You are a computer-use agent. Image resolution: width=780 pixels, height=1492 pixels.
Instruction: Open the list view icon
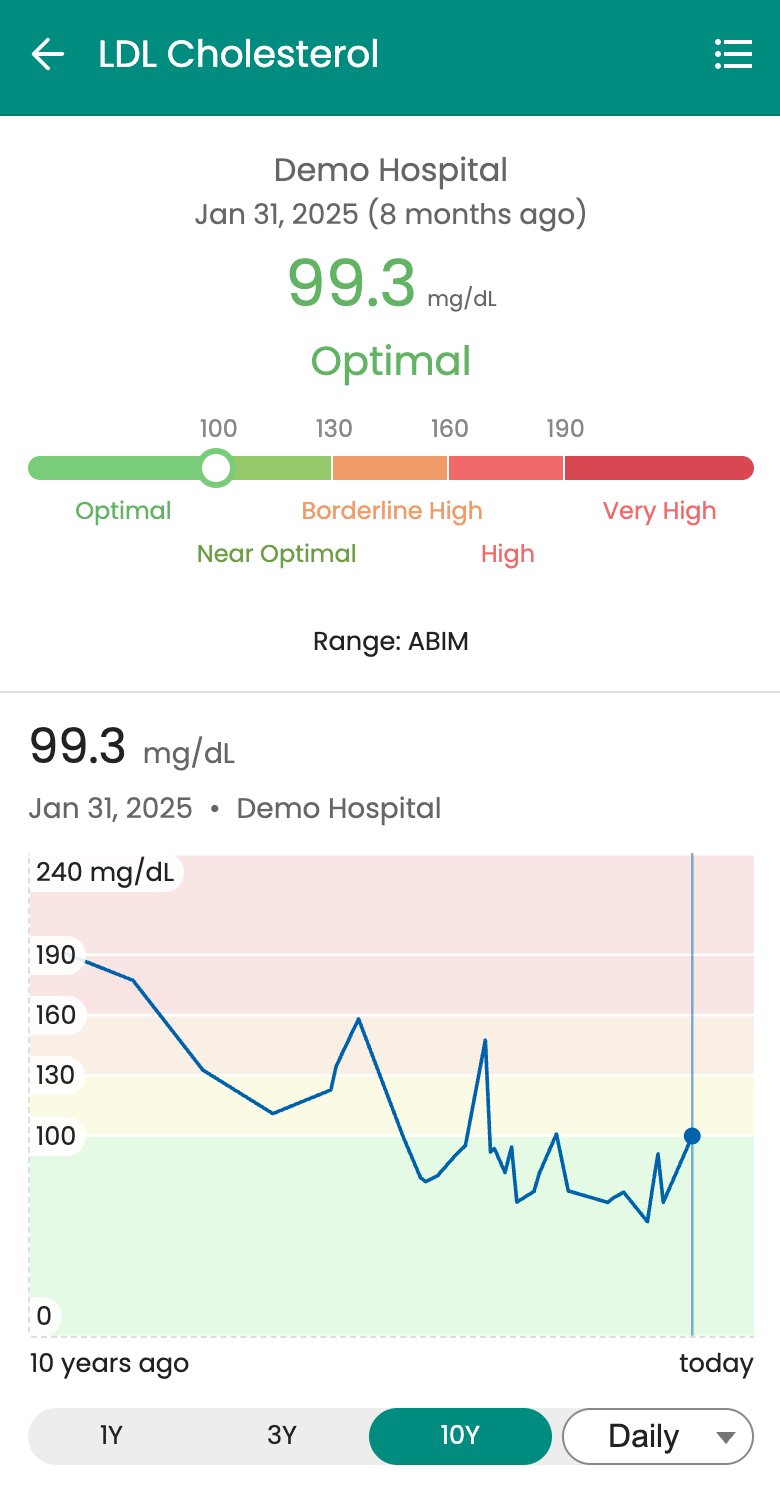733,55
